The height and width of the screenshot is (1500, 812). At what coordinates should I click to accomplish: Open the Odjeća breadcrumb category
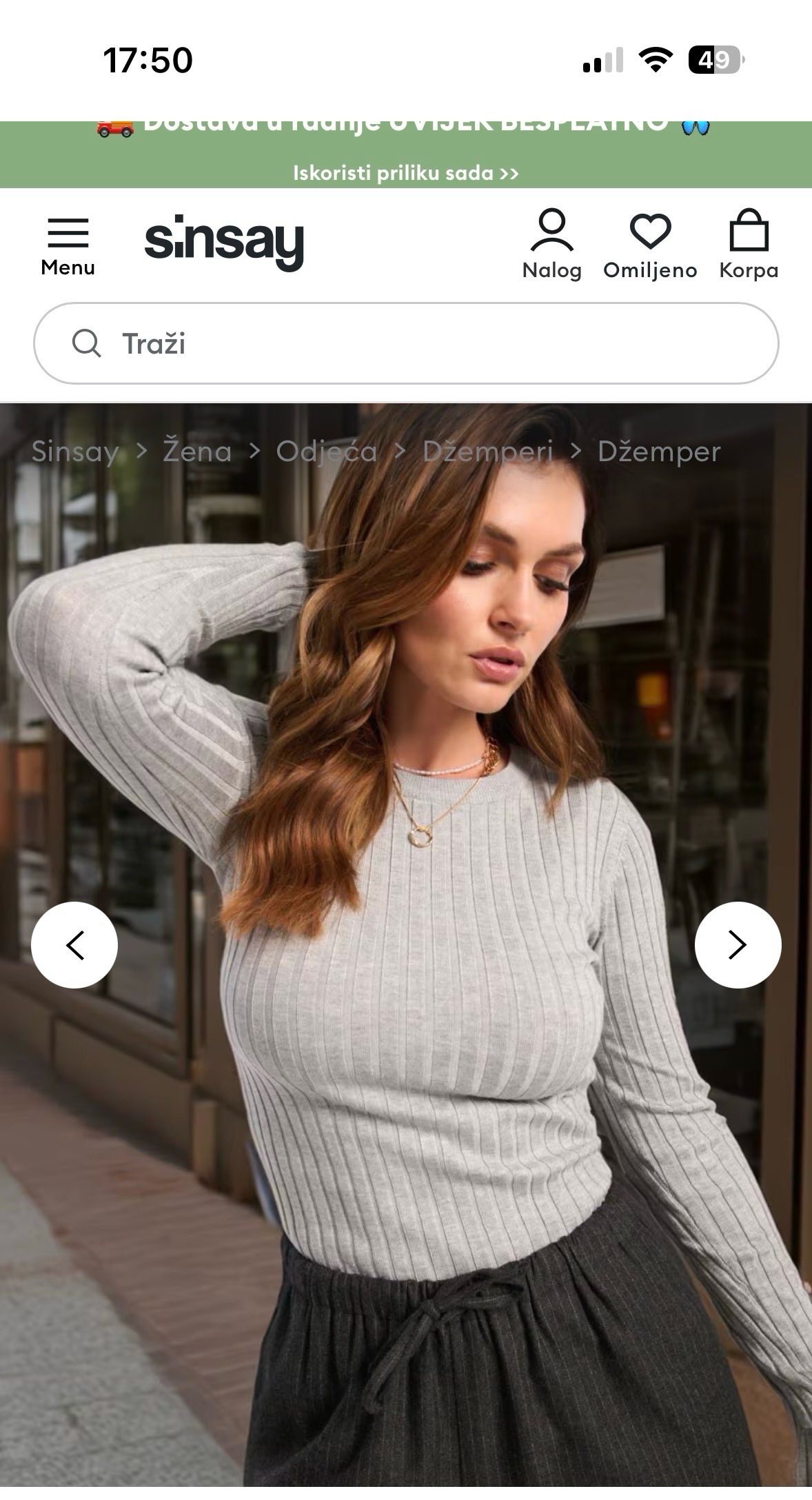click(327, 452)
